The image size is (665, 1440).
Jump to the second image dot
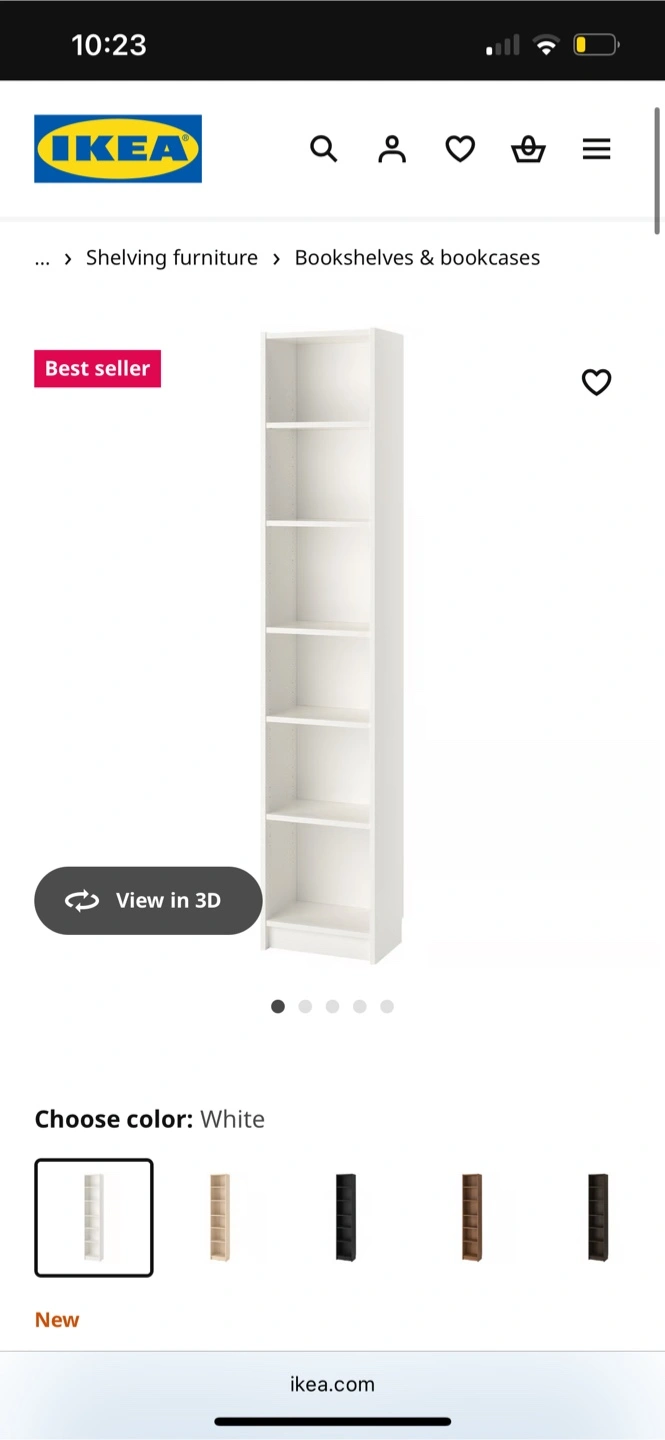click(x=305, y=1006)
